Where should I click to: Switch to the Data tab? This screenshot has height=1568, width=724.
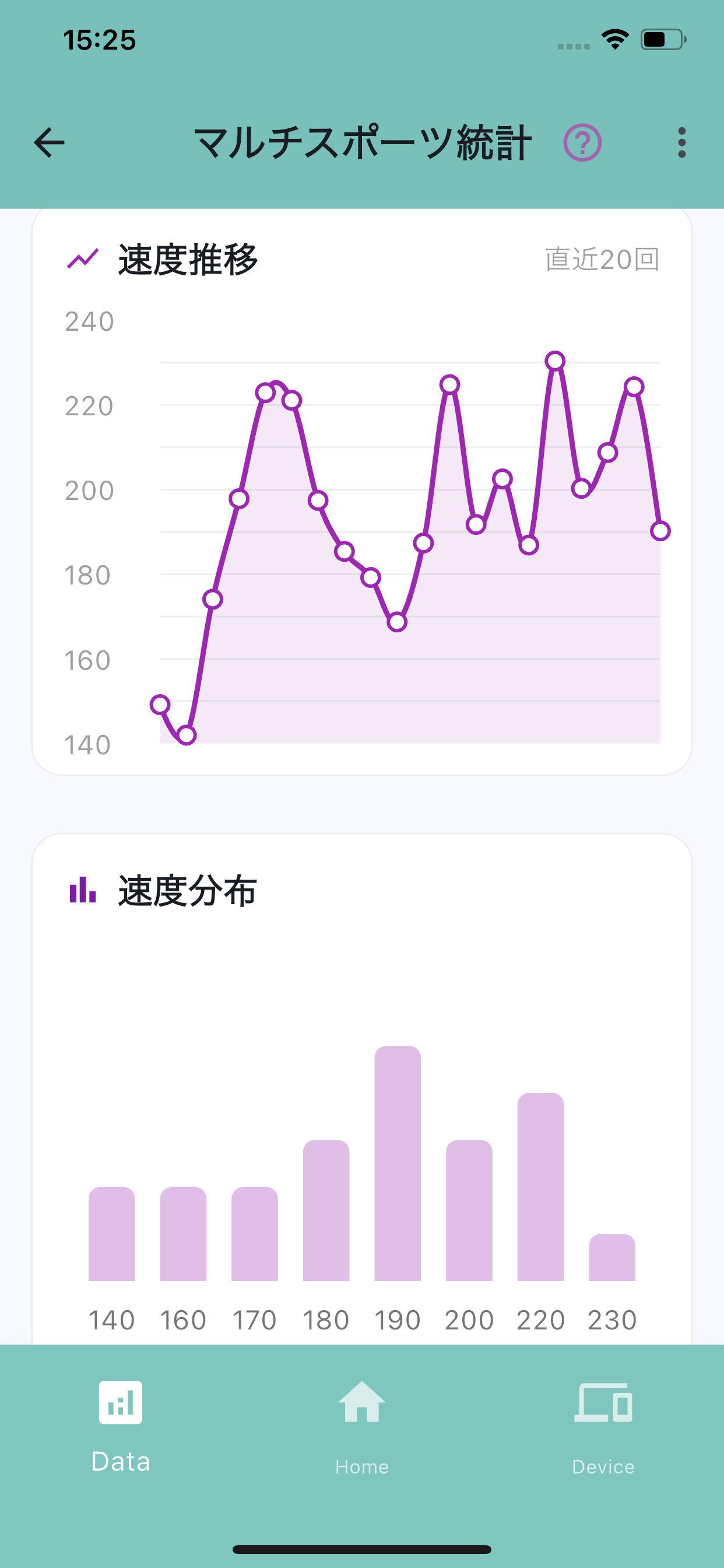[x=121, y=1427]
